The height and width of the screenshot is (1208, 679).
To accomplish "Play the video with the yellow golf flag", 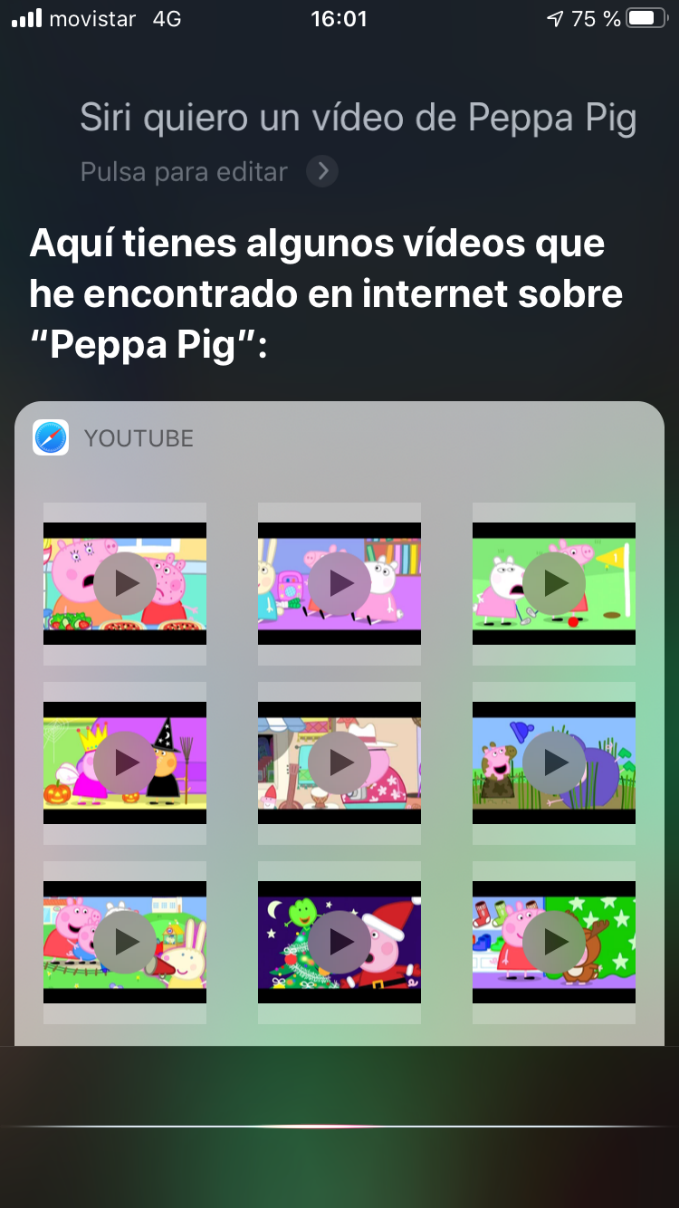I will 554,583.
